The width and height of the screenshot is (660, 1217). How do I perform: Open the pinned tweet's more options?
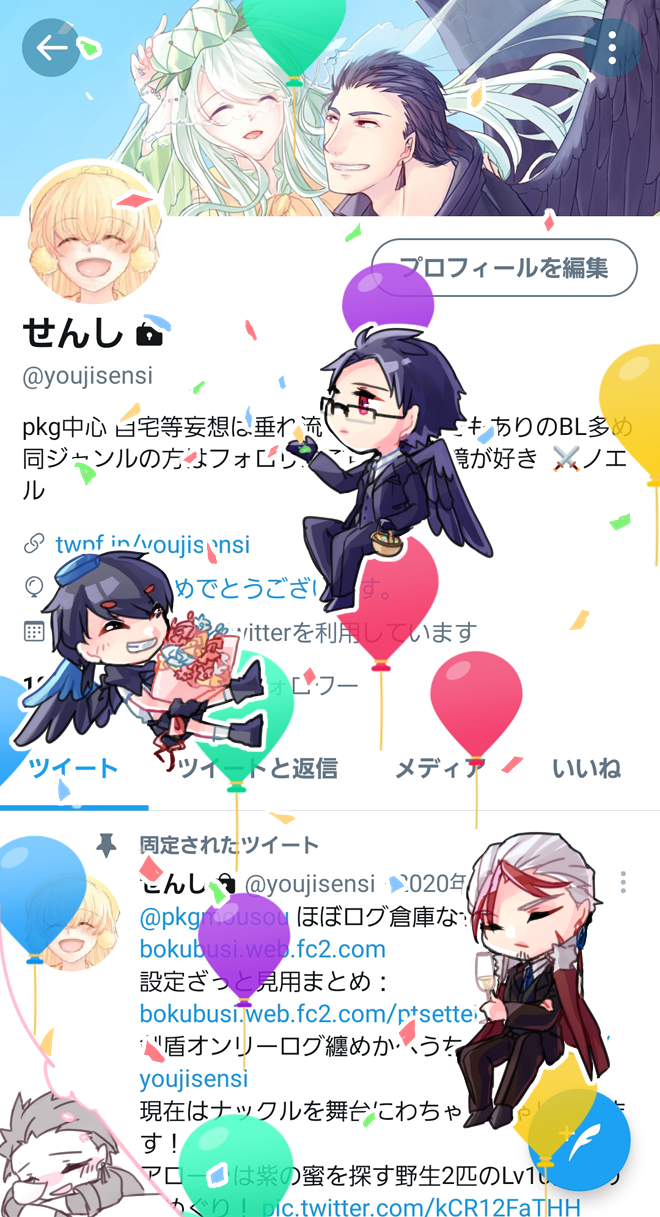[x=623, y=882]
